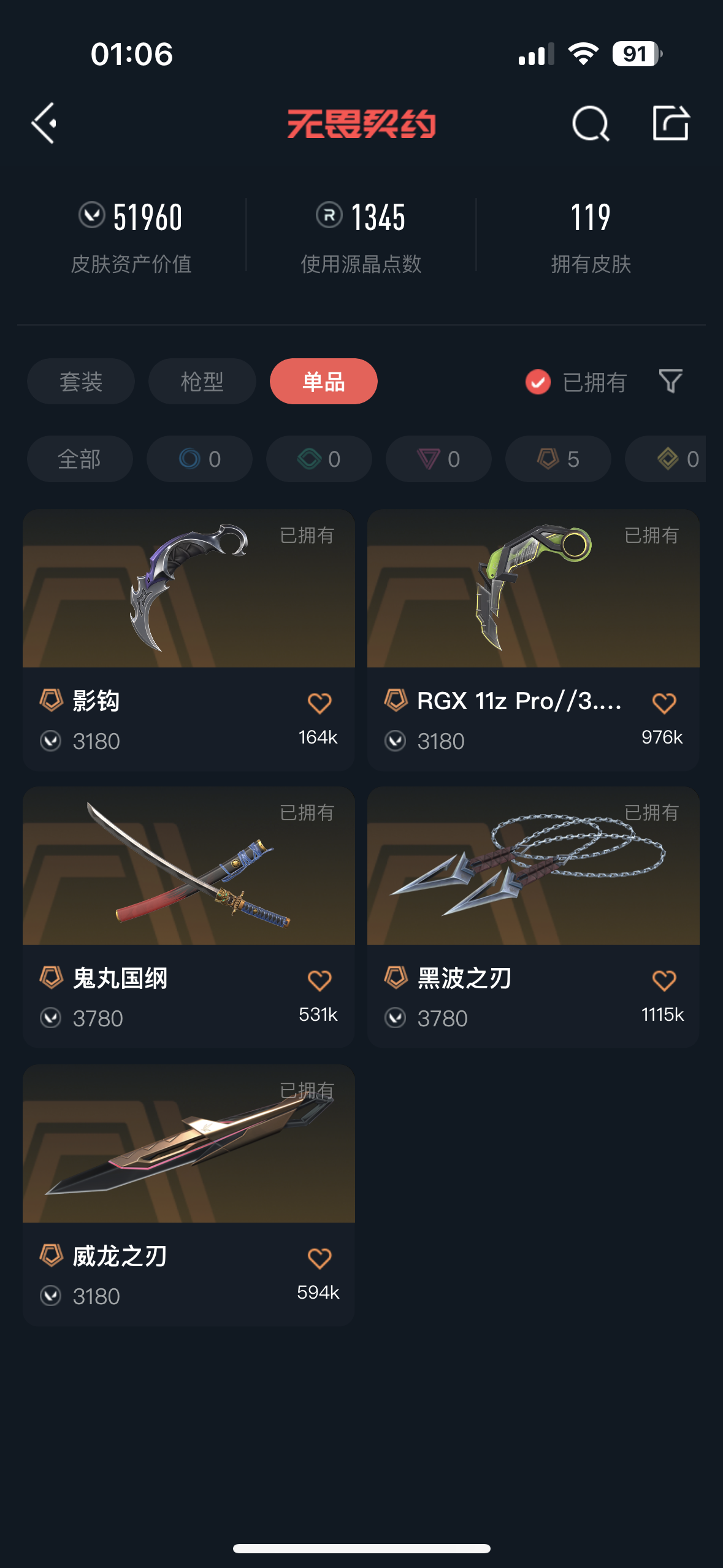Screen dimensions: 723x1568
Task: Switch to the 套装 tab
Action: pyautogui.click(x=80, y=382)
